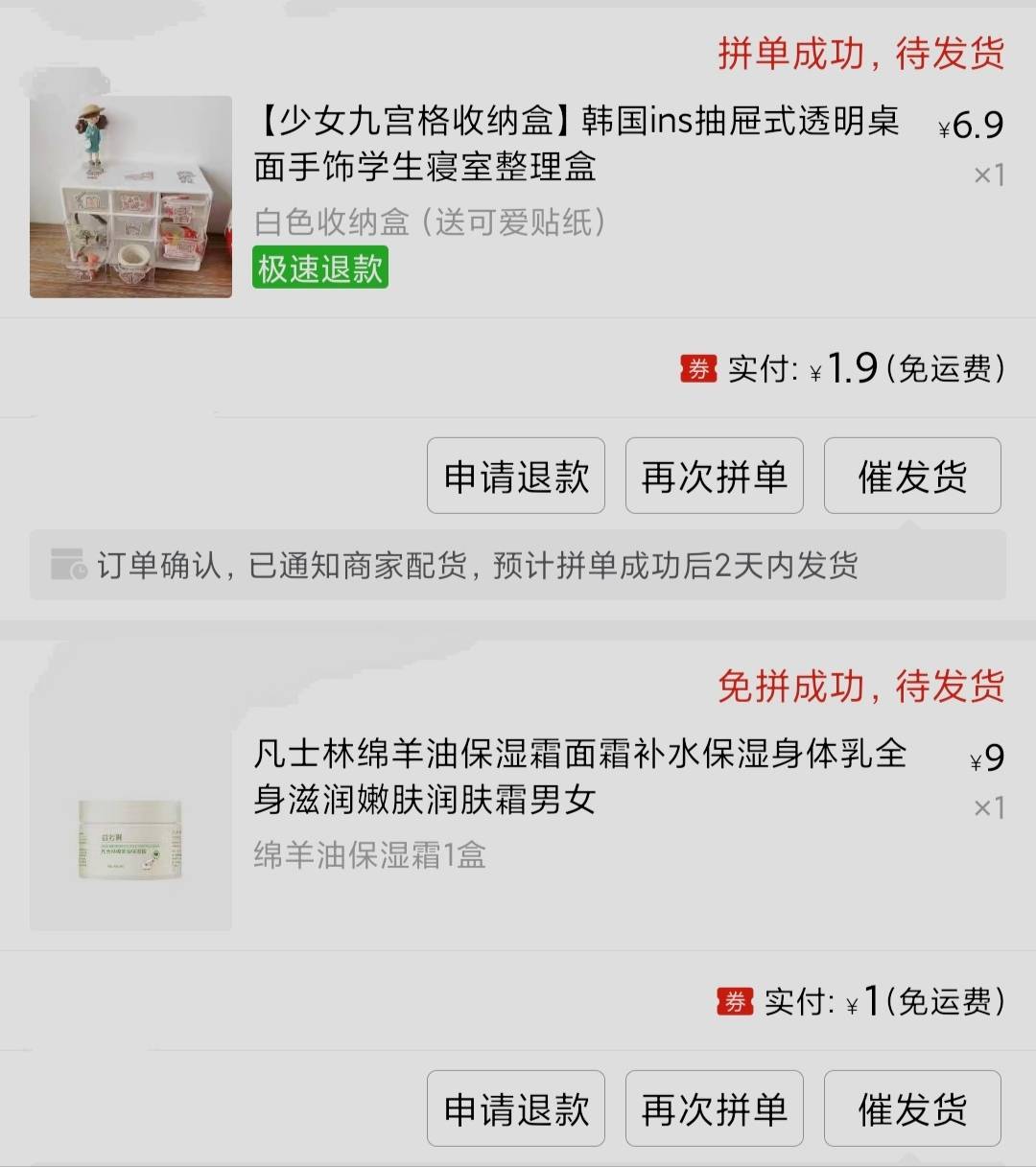Tap 申请退款 for the storage box order

point(515,476)
